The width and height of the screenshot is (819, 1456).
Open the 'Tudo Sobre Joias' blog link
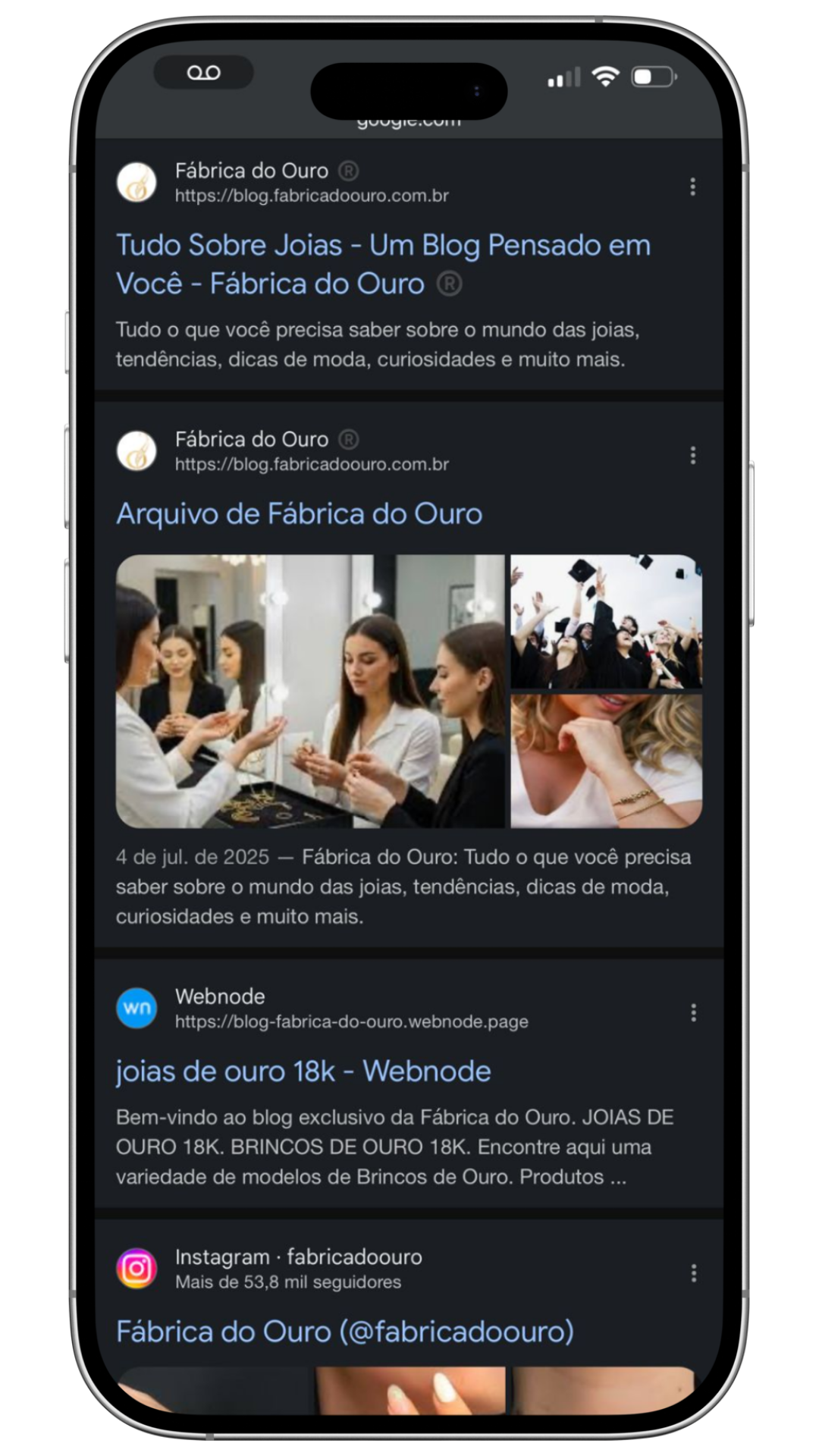coord(383,264)
